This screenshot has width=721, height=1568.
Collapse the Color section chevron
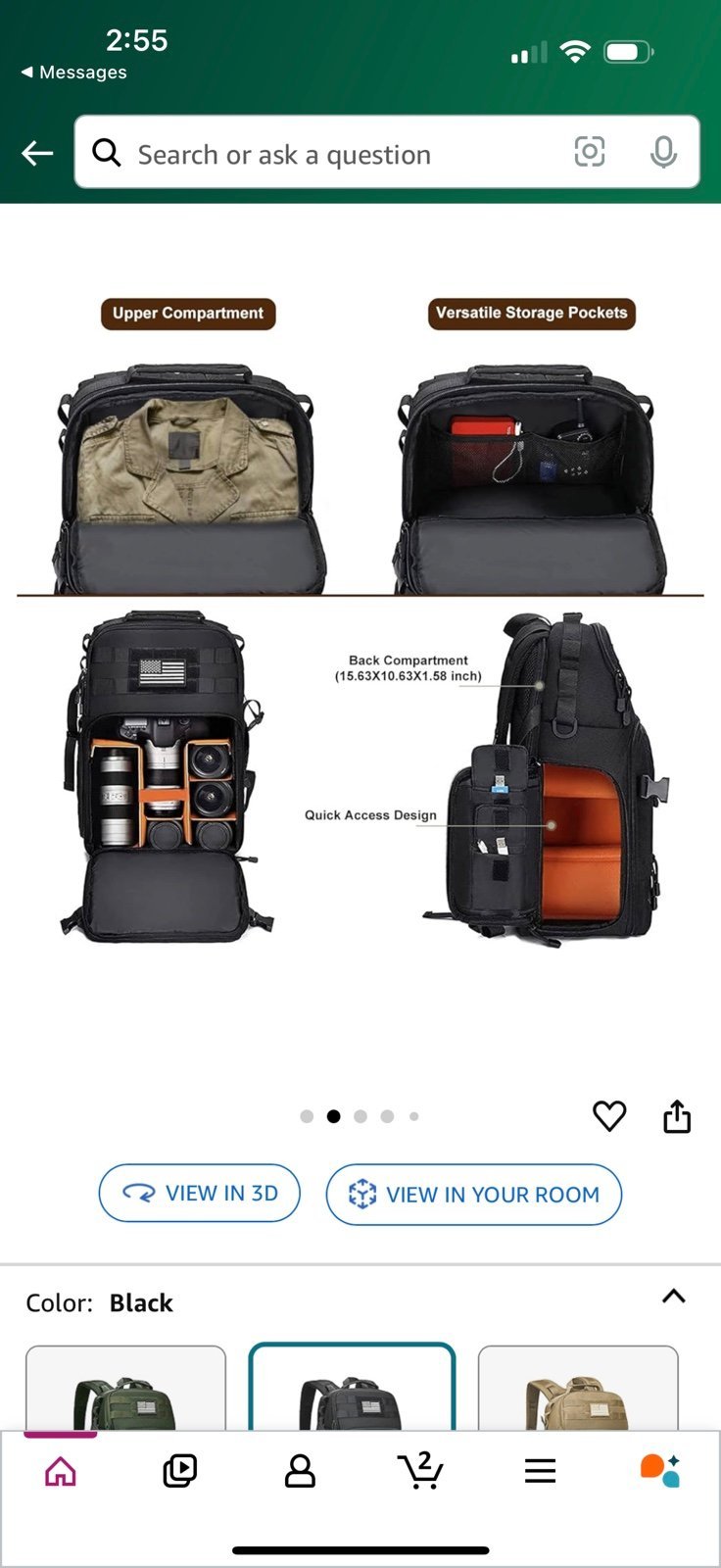[x=674, y=1297]
